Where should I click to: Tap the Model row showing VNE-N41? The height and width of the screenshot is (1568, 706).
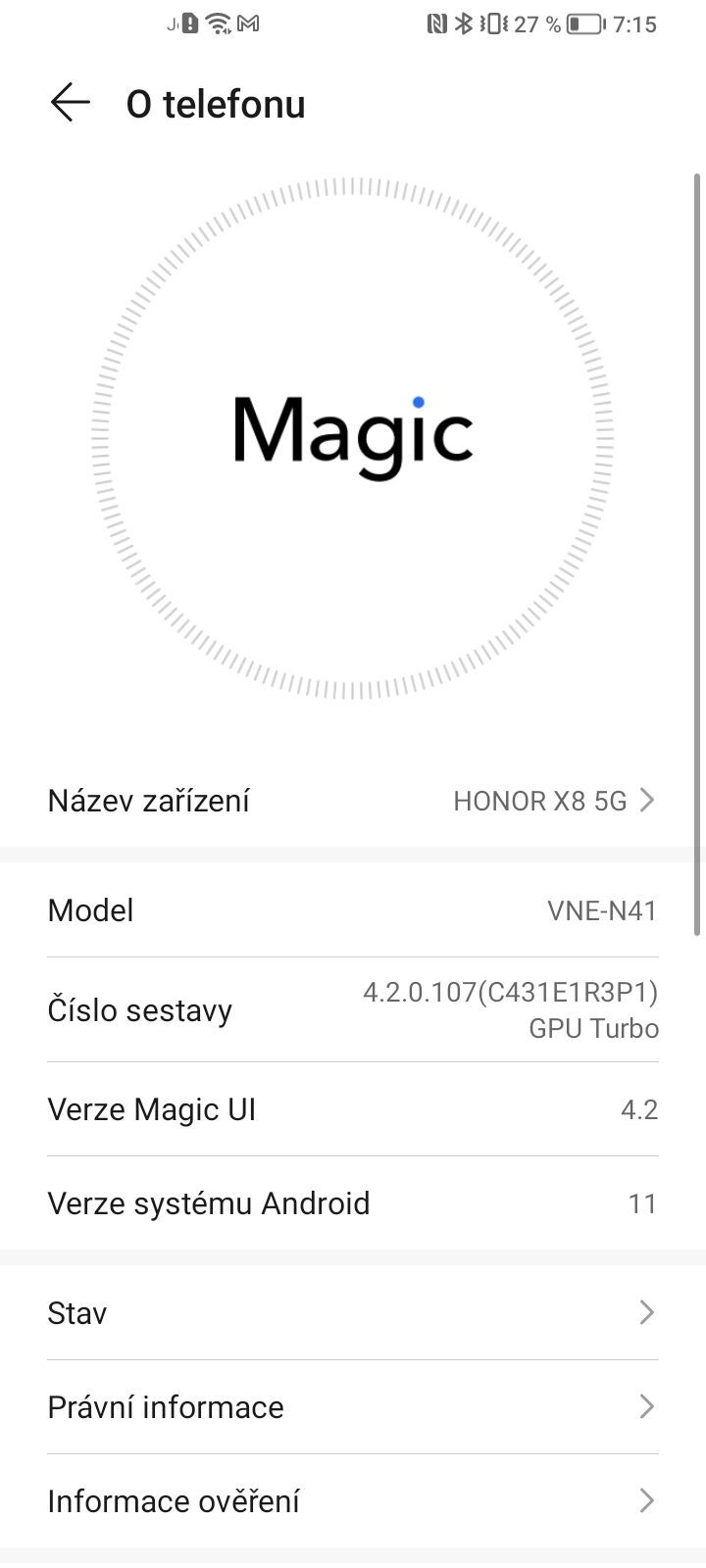(353, 910)
